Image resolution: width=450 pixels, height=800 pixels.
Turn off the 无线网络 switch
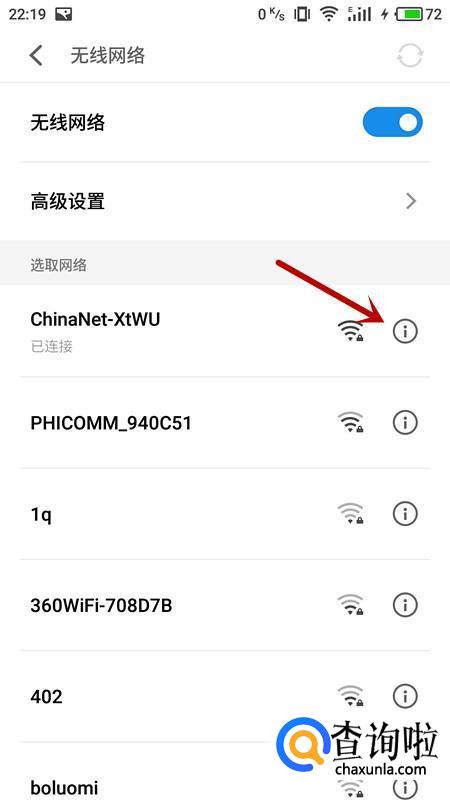392,122
